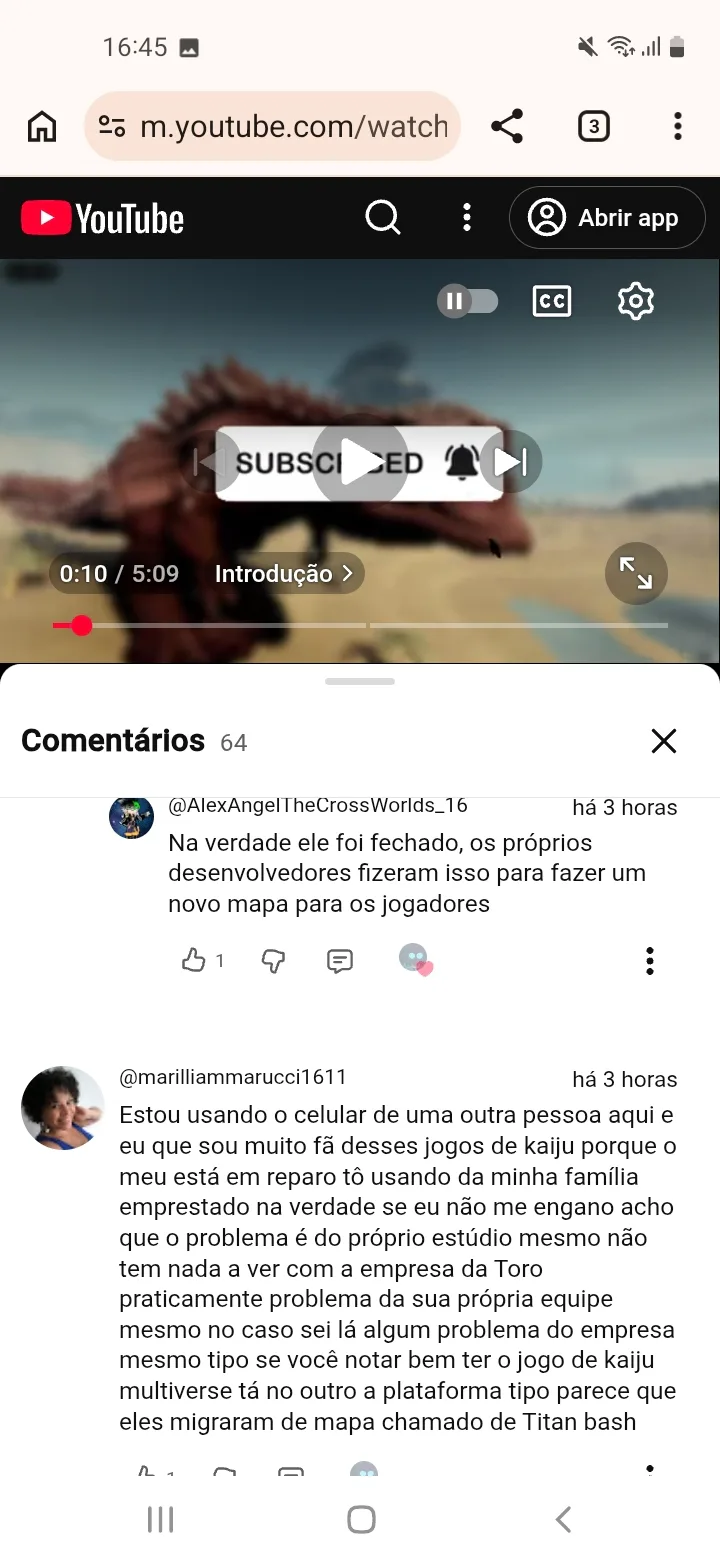Viewport: 720px width, 1560px height.
Task: Open the Introdução chapter list
Action: point(284,574)
